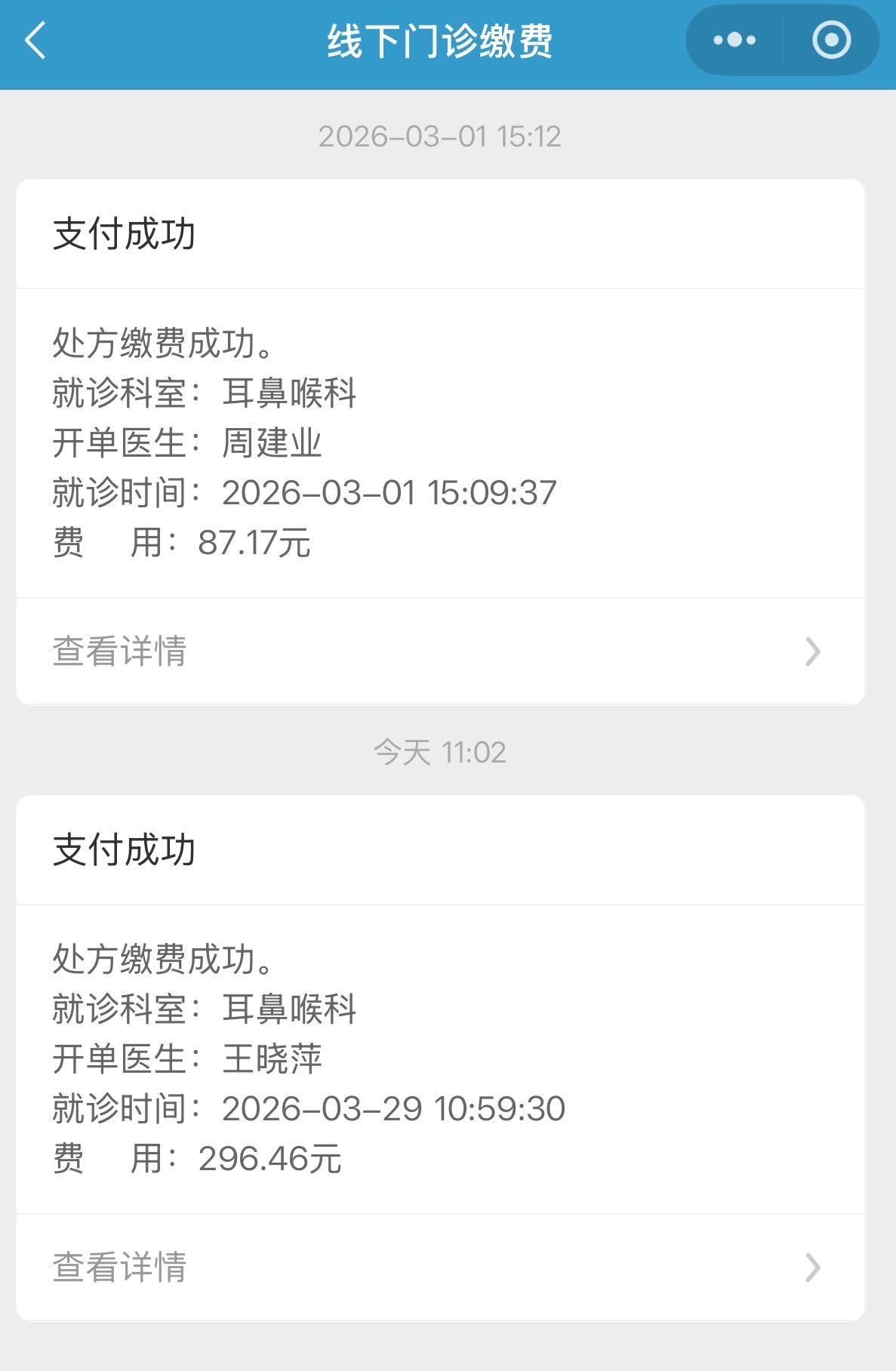The width and height of the screenshot is (896, 1371).
Task: Close the mini program with the circle icon
Action: click(x=831, y=41)
